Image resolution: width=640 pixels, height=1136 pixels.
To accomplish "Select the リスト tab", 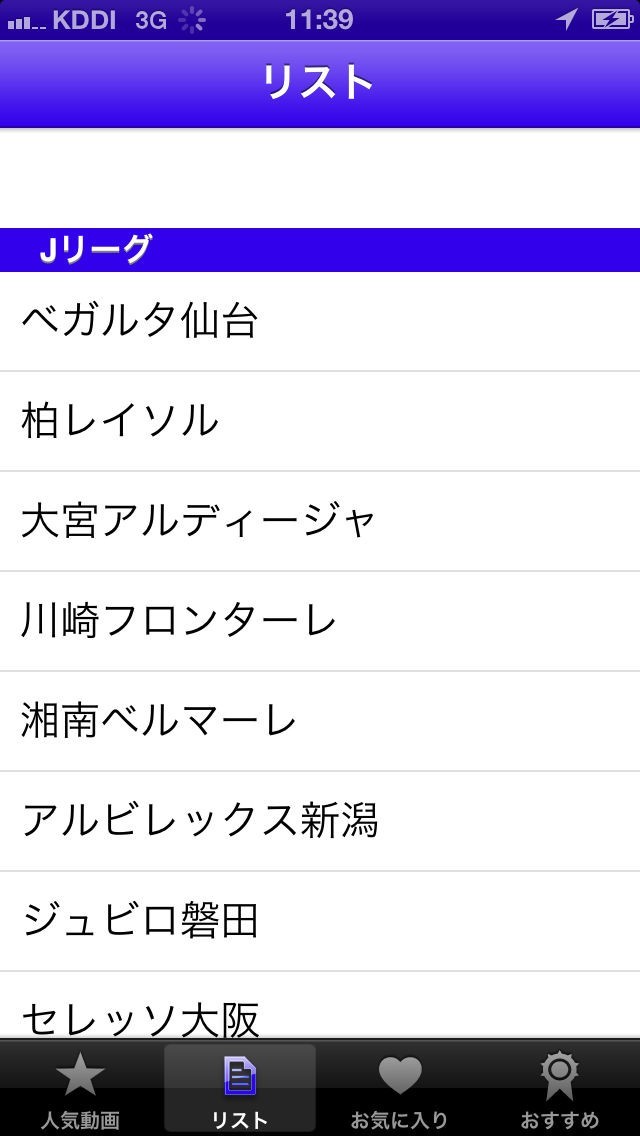I will coord(240,1090).
